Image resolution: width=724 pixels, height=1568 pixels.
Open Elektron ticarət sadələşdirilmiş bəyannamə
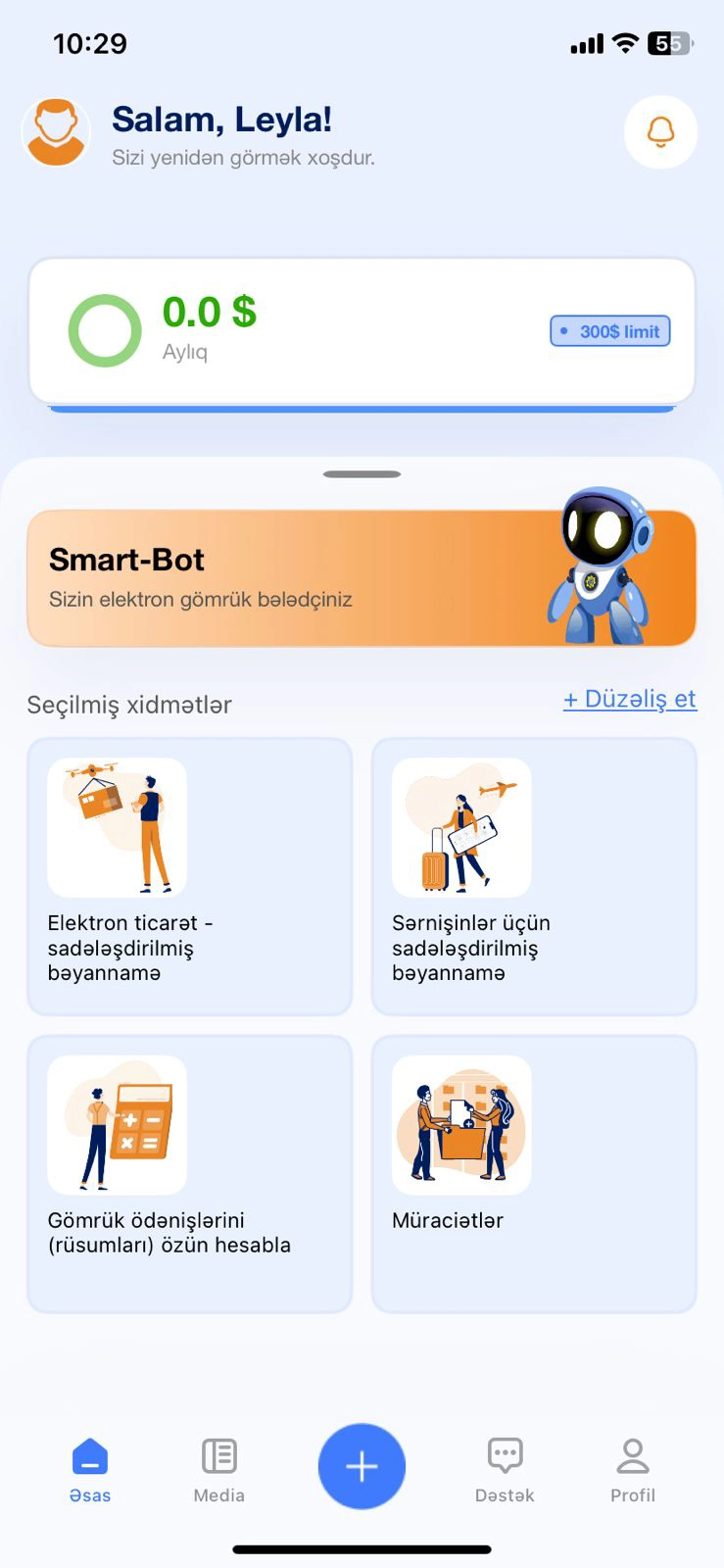(189, 876)
